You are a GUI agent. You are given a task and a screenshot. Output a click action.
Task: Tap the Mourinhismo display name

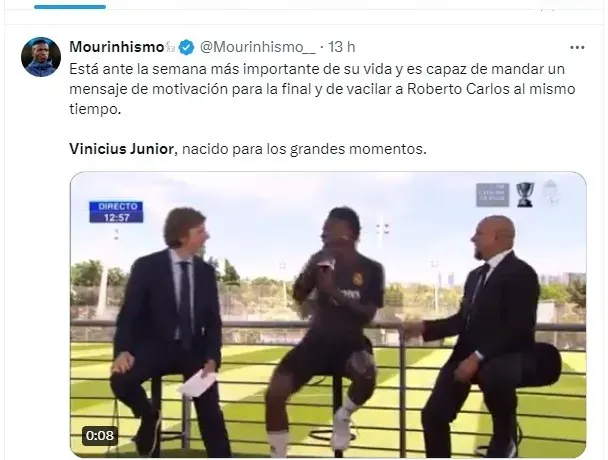(116, 47)
